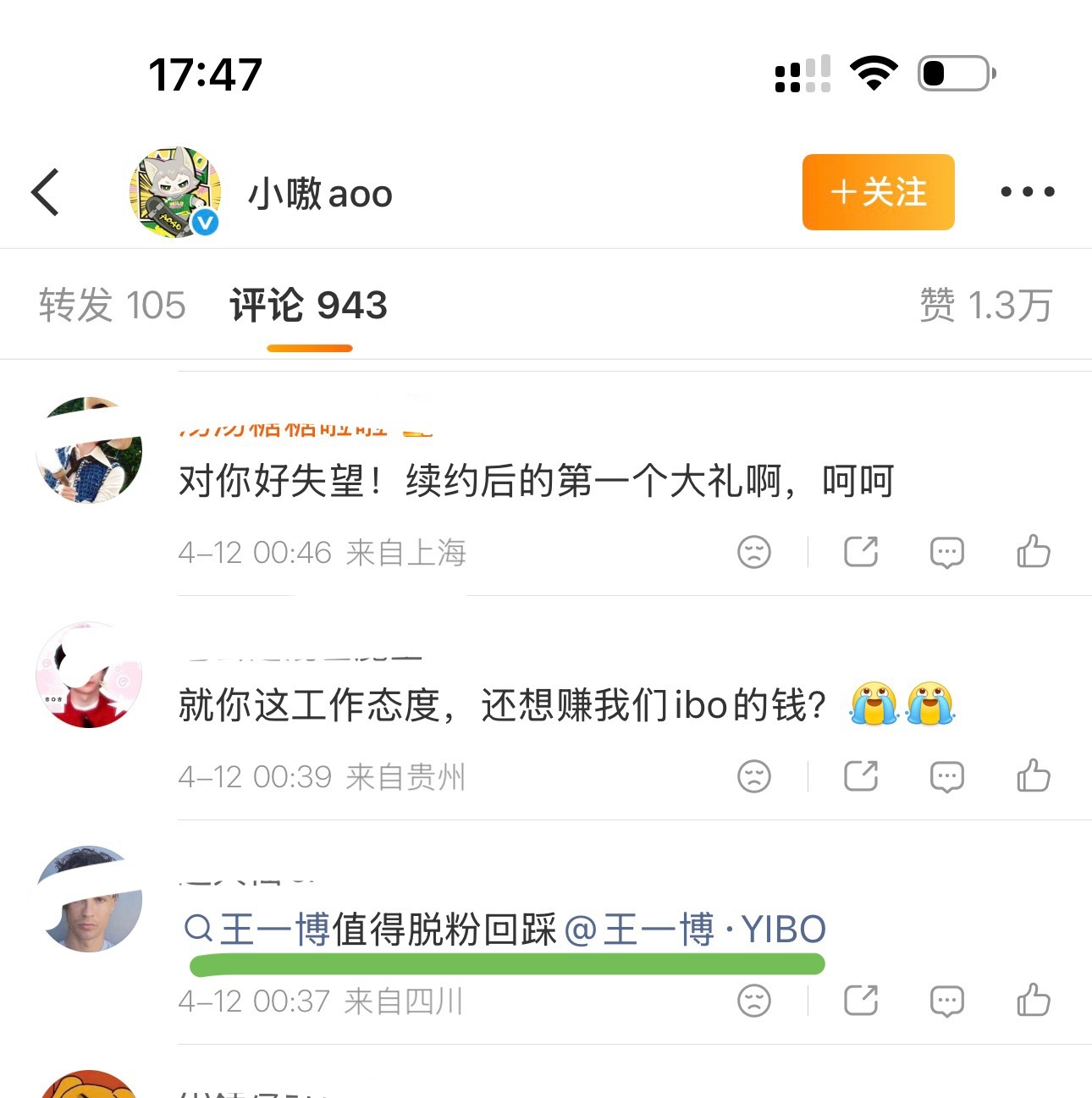This screenshot has width=1092, height=1098.
Task: Click the thumbs-up icon on the Sichuan comment
Action: [x=1034, y=1001]
